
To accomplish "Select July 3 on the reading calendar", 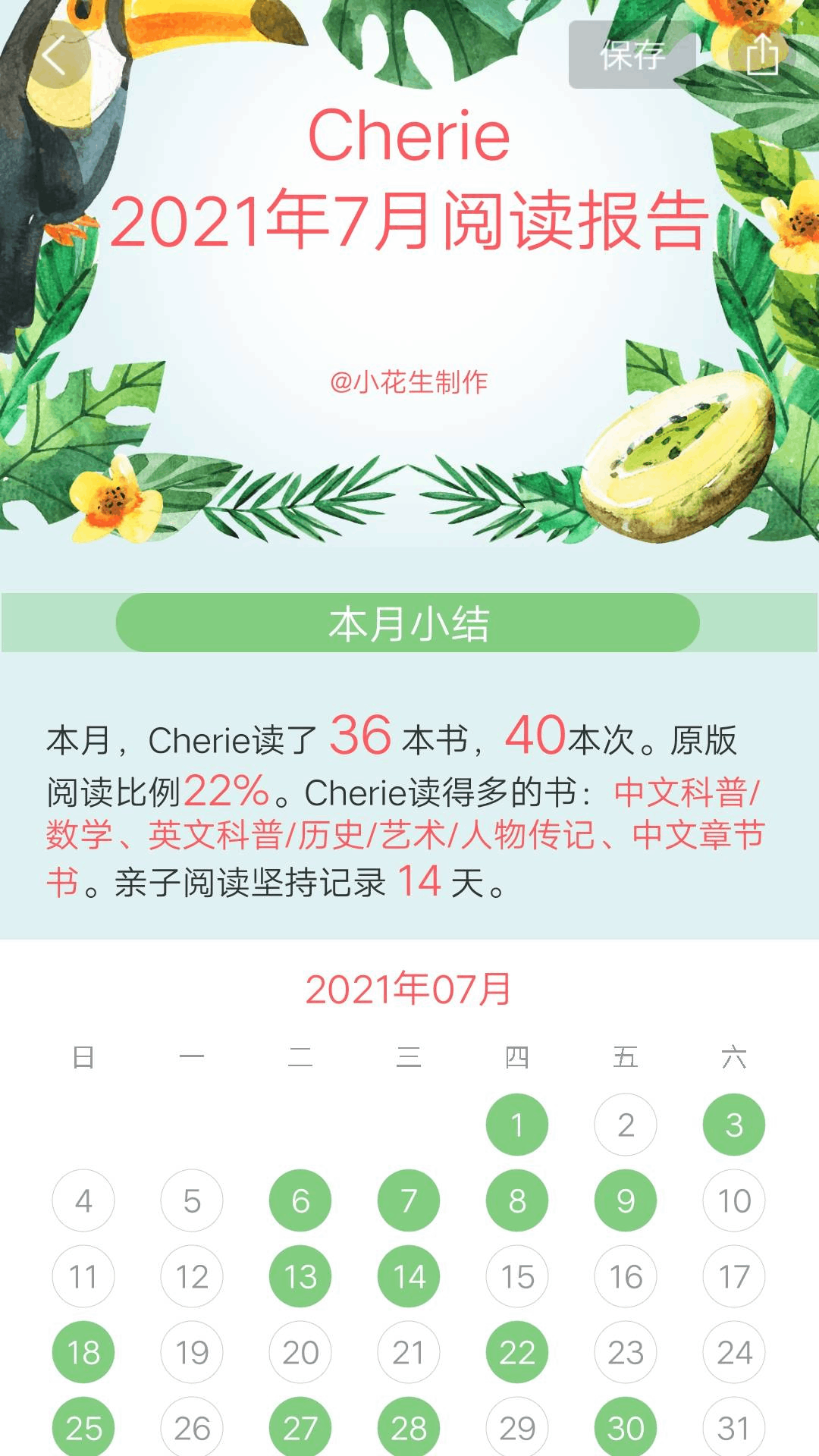I will [x=733, y=1125].
